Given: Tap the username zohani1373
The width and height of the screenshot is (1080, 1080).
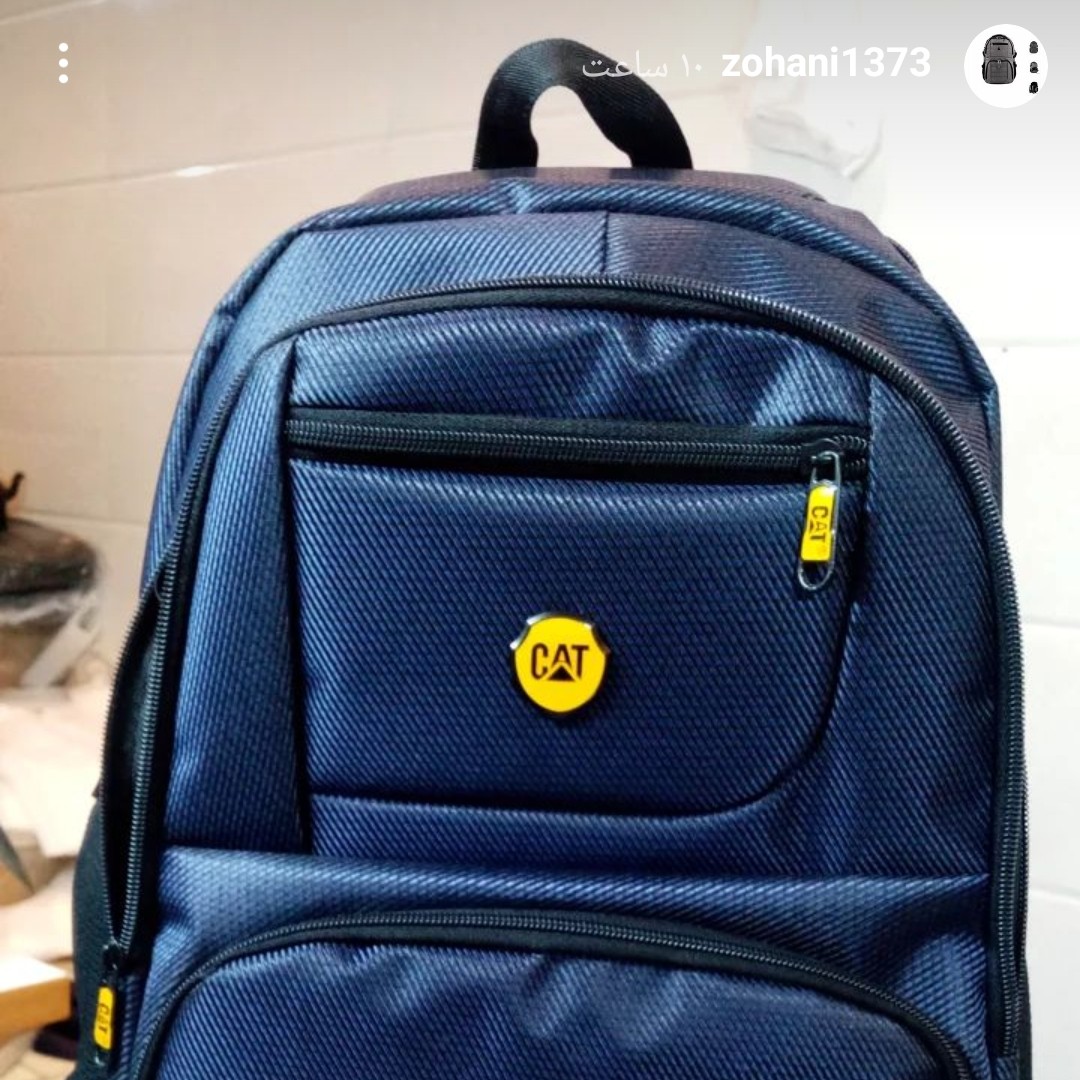Looking at the screenshot, I should point(825,64).
